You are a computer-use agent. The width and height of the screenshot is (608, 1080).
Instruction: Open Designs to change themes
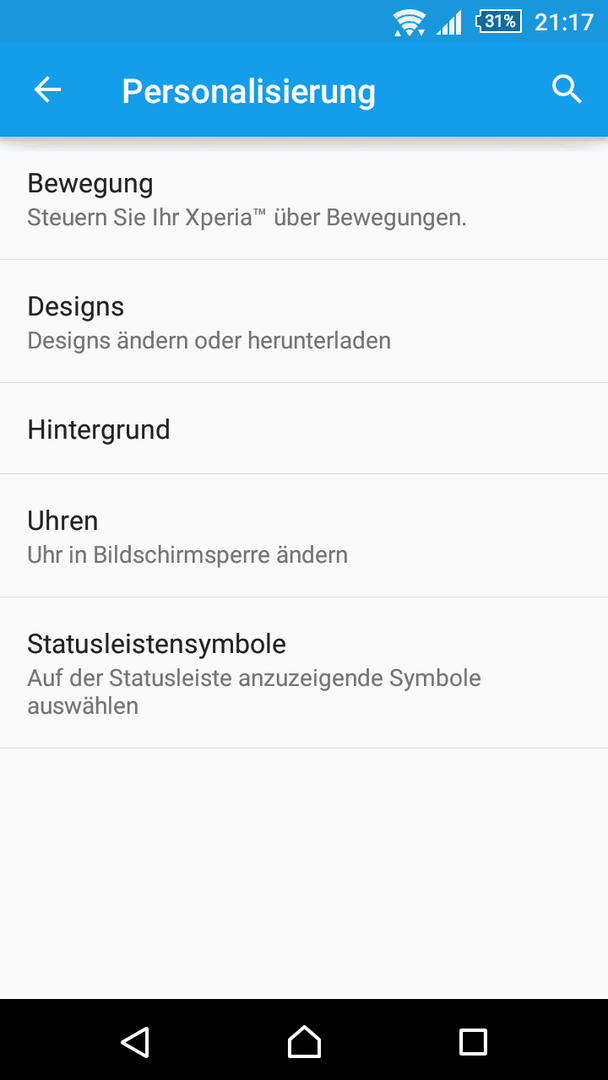[x=304, y=322]
